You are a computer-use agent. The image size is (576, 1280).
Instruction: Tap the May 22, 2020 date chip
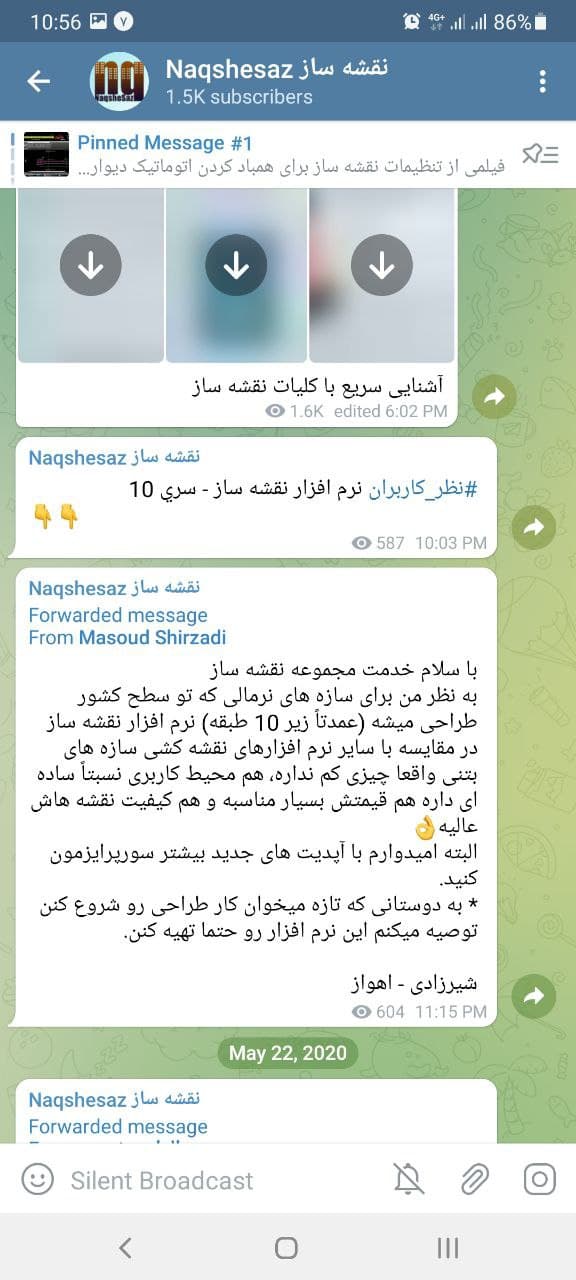tap(288, 1052)
